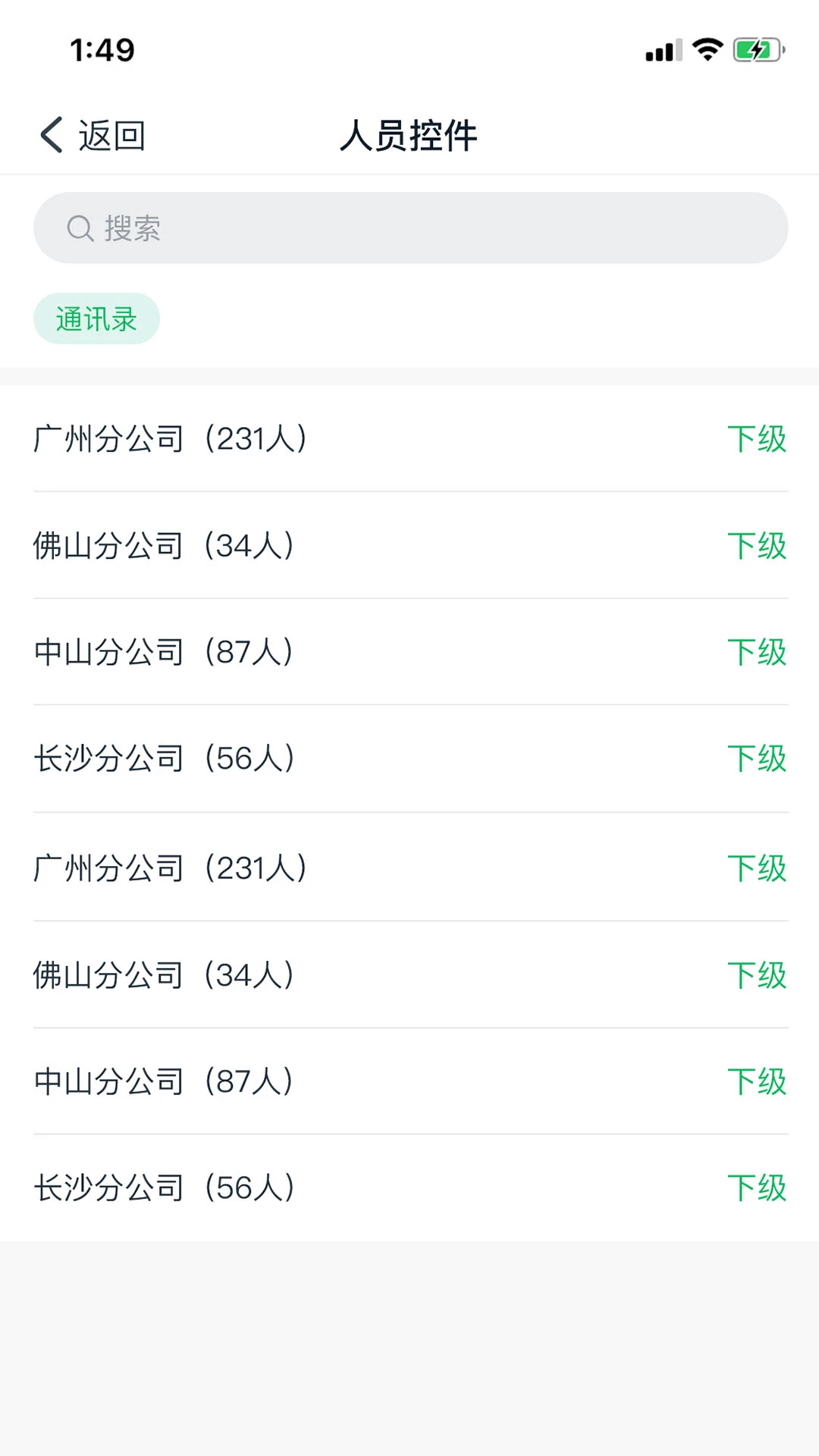Select the second 长沙分公司 (56人) row
819x1456 pixels.
163,1187
